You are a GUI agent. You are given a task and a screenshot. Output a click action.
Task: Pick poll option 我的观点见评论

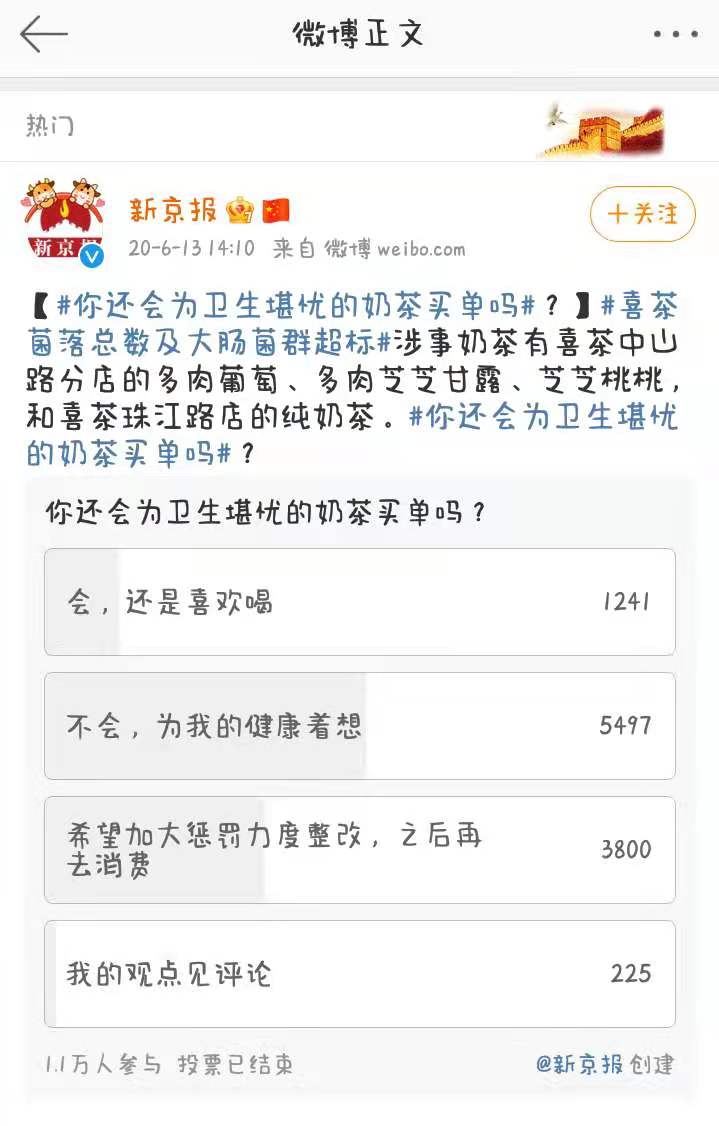click(x=359, y=974)
